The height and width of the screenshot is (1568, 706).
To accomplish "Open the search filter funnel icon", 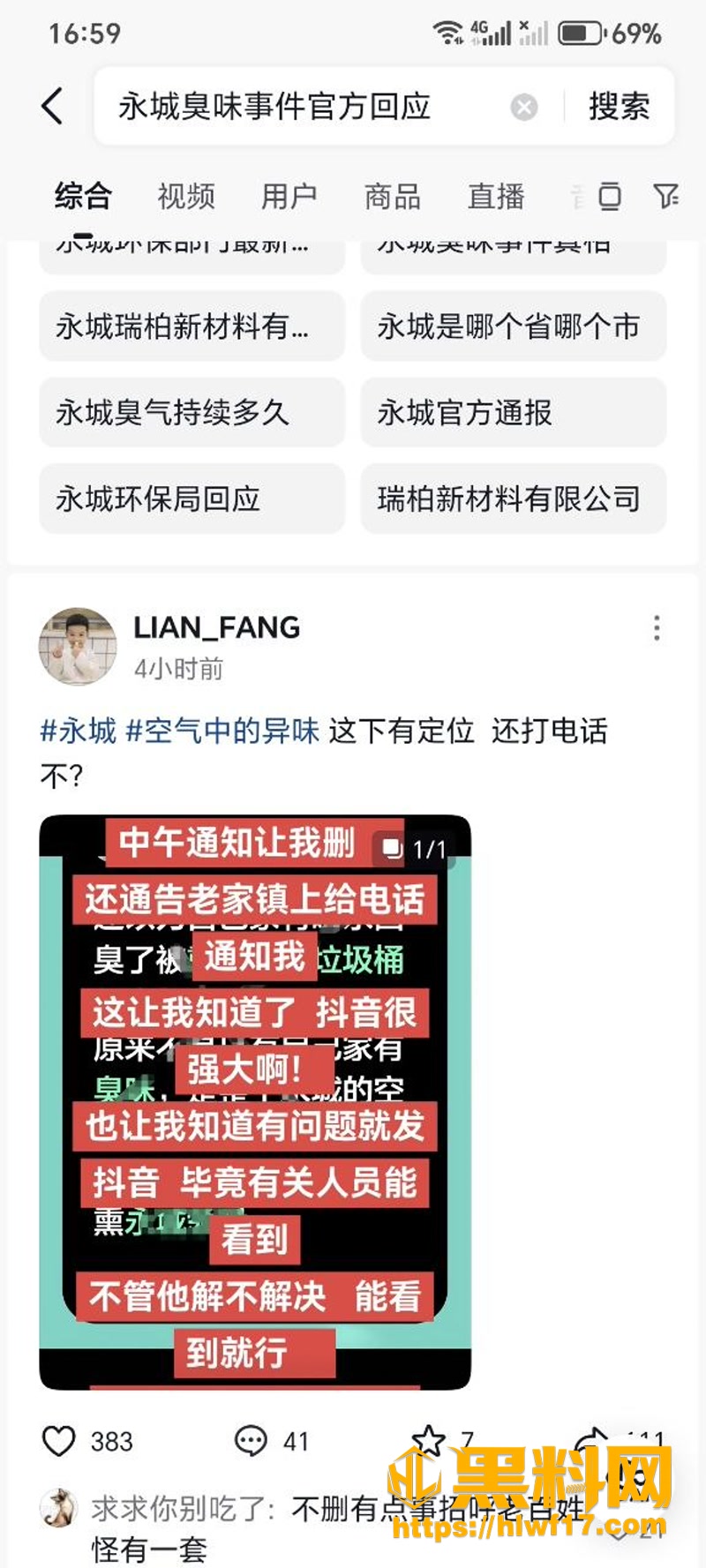I will pos(665,196).
